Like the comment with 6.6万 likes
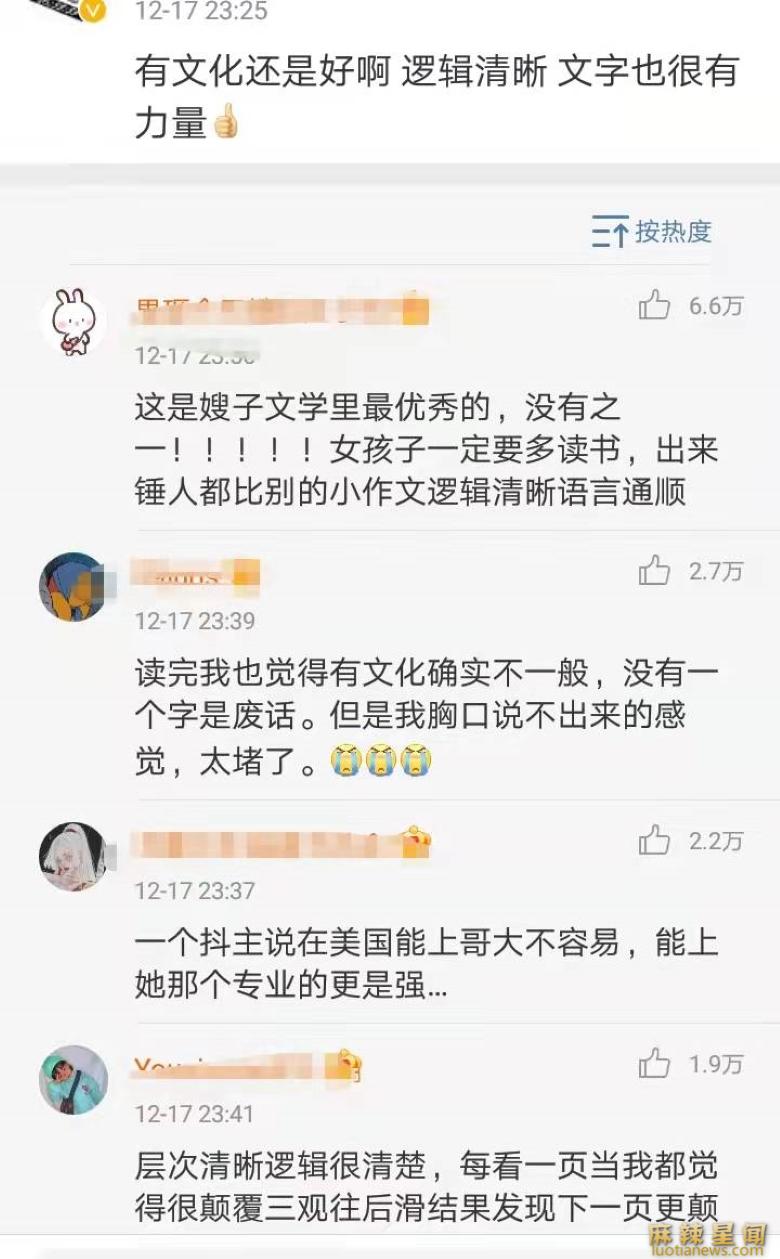 [x=655, y=305]
